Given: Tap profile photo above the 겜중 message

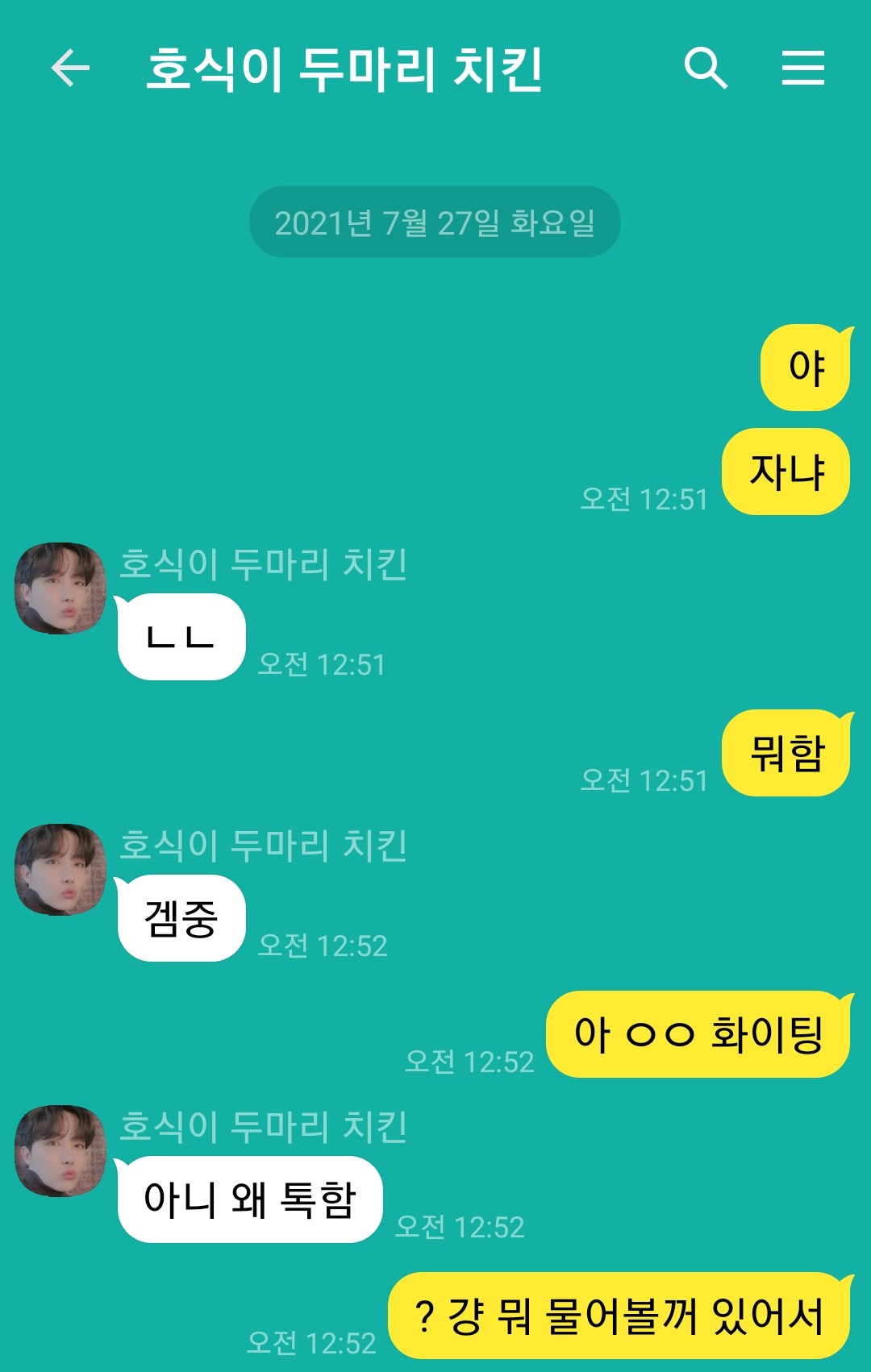Looking at the screenshot, I should (60, 870).
